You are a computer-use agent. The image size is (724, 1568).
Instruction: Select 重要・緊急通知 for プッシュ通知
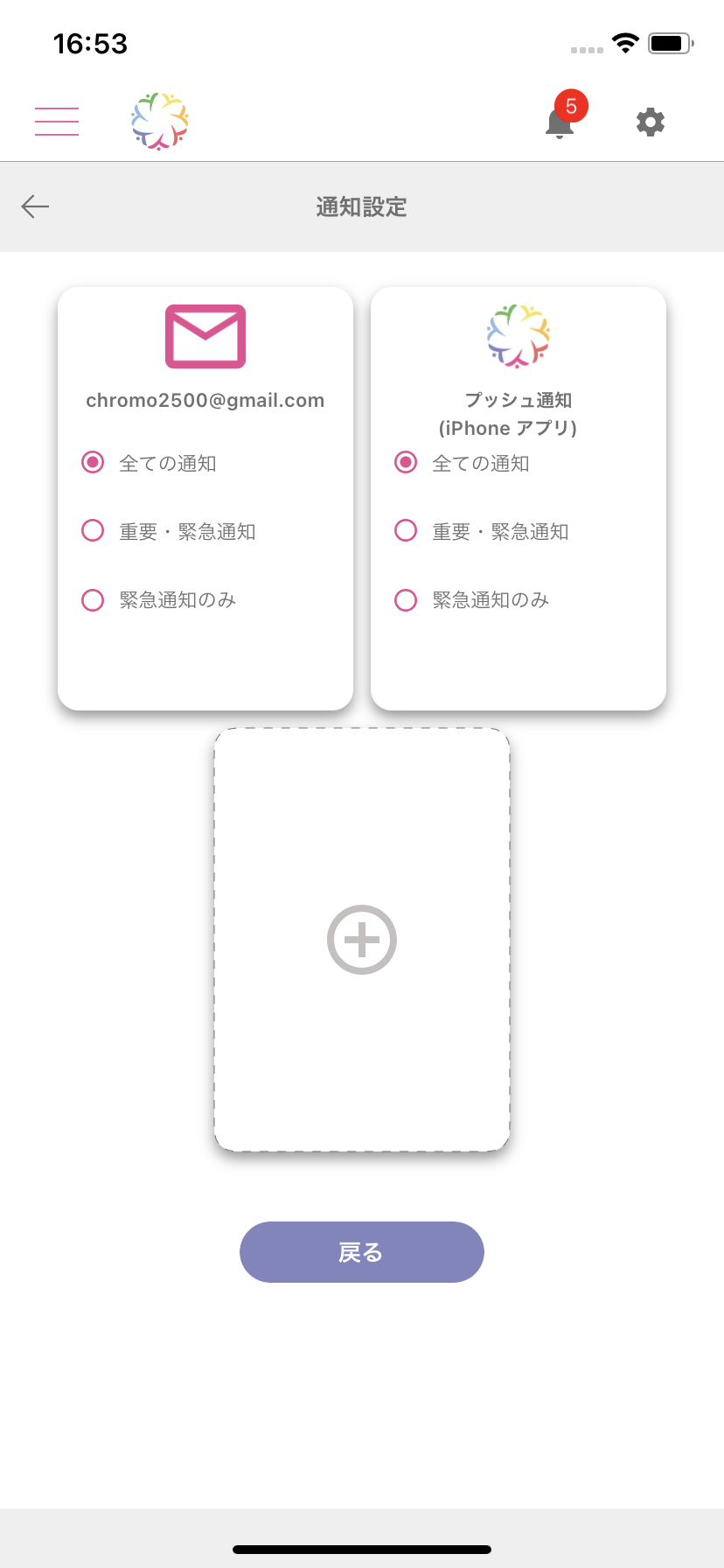pyautogui.click(x=406, y=530)
